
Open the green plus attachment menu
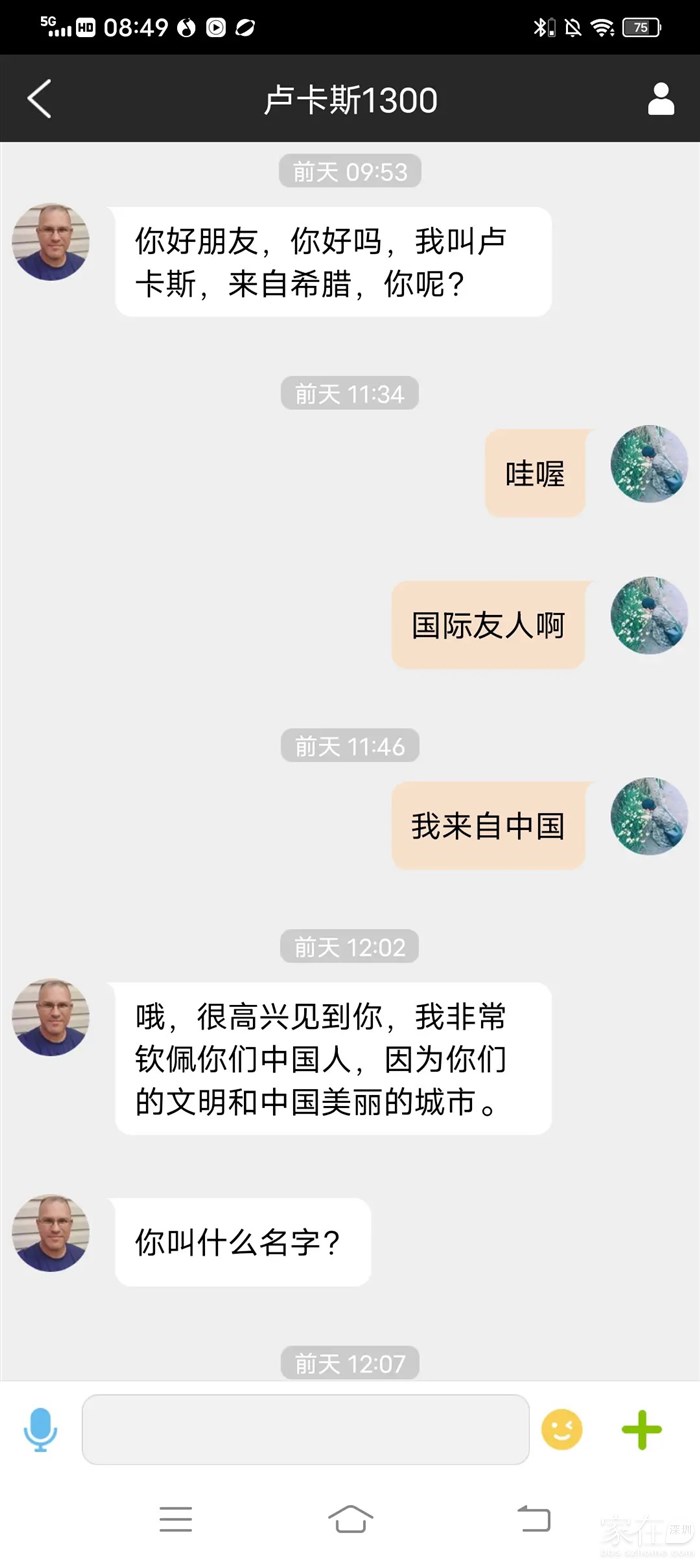click(x=641, y=1430)
